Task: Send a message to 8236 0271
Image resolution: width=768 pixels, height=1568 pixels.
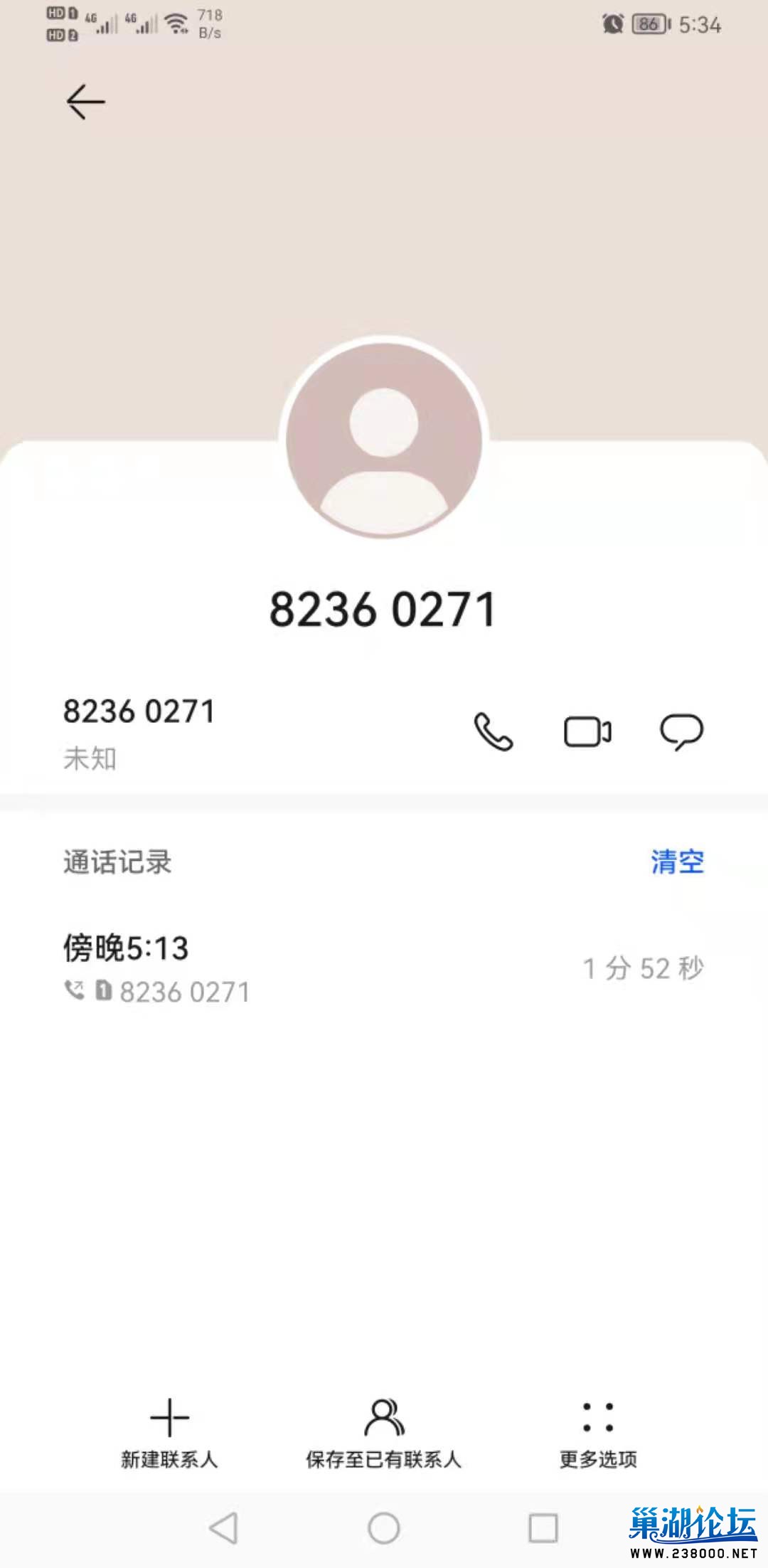Action: (x=681, y=731)
